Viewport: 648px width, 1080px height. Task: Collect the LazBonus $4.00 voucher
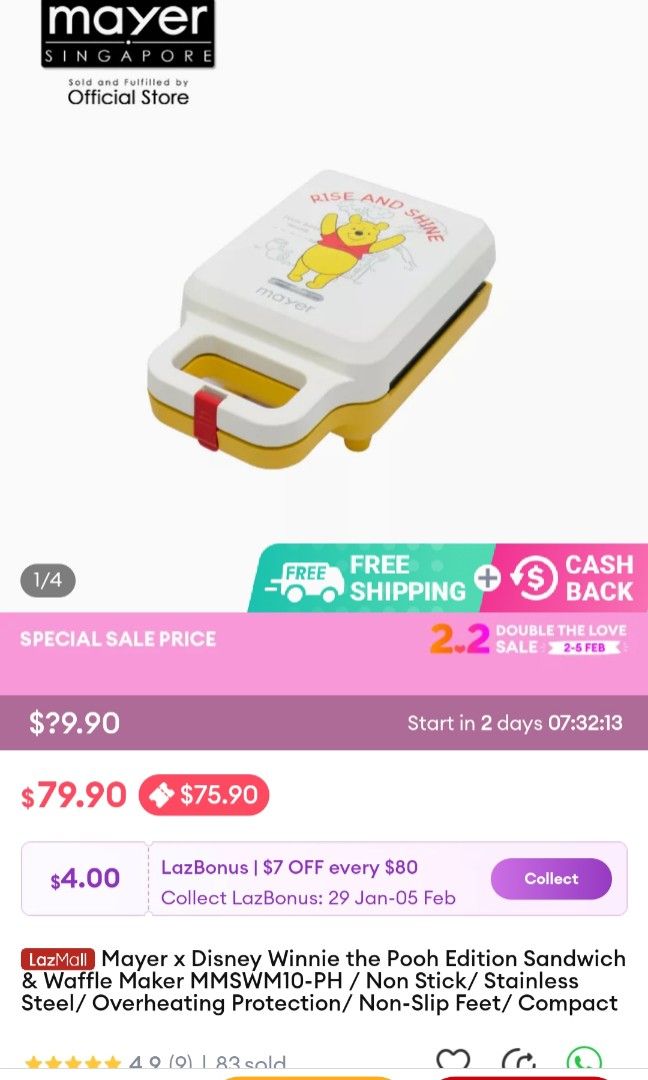[550, 879]
